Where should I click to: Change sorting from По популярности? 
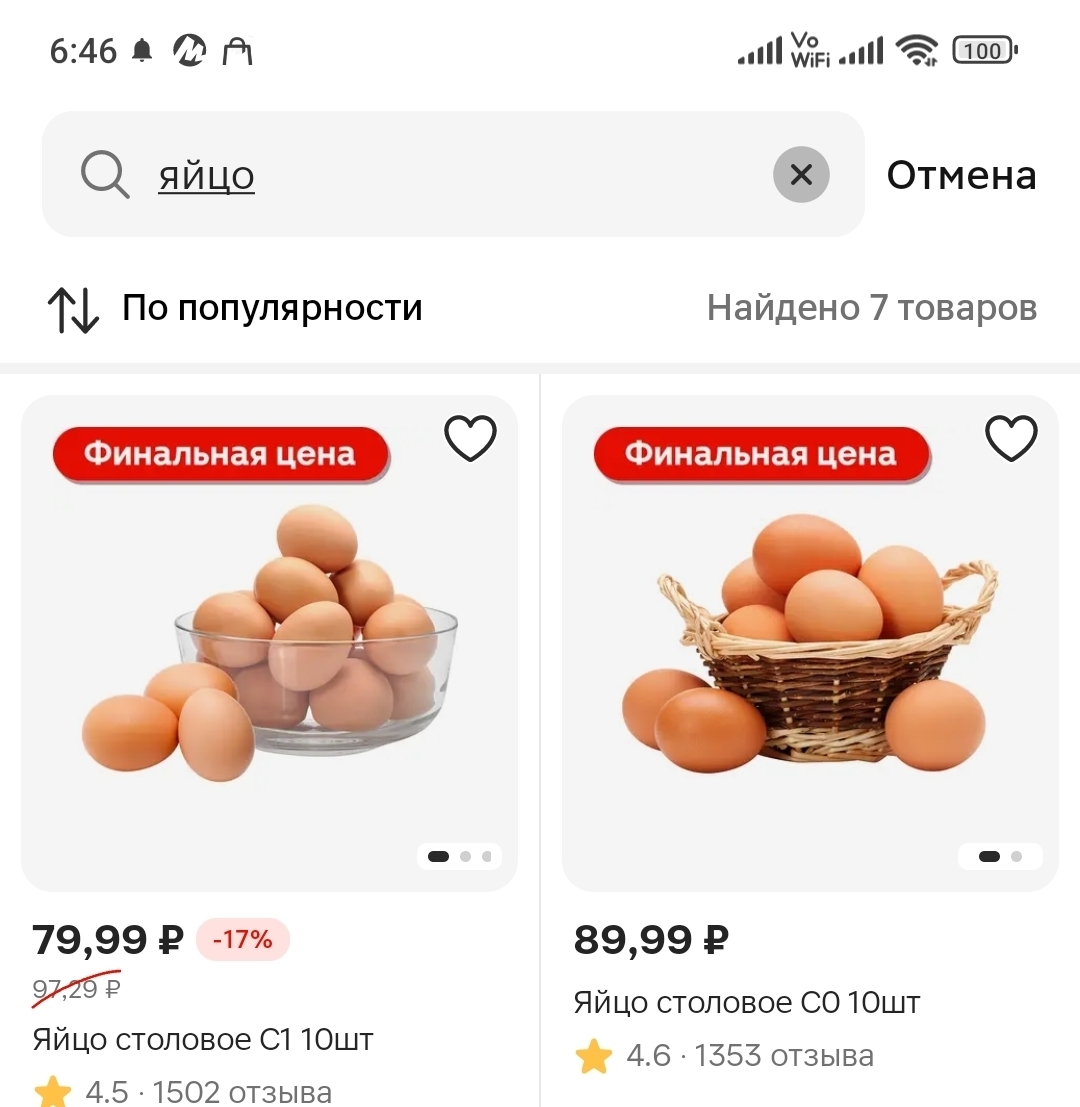(236, 308)
